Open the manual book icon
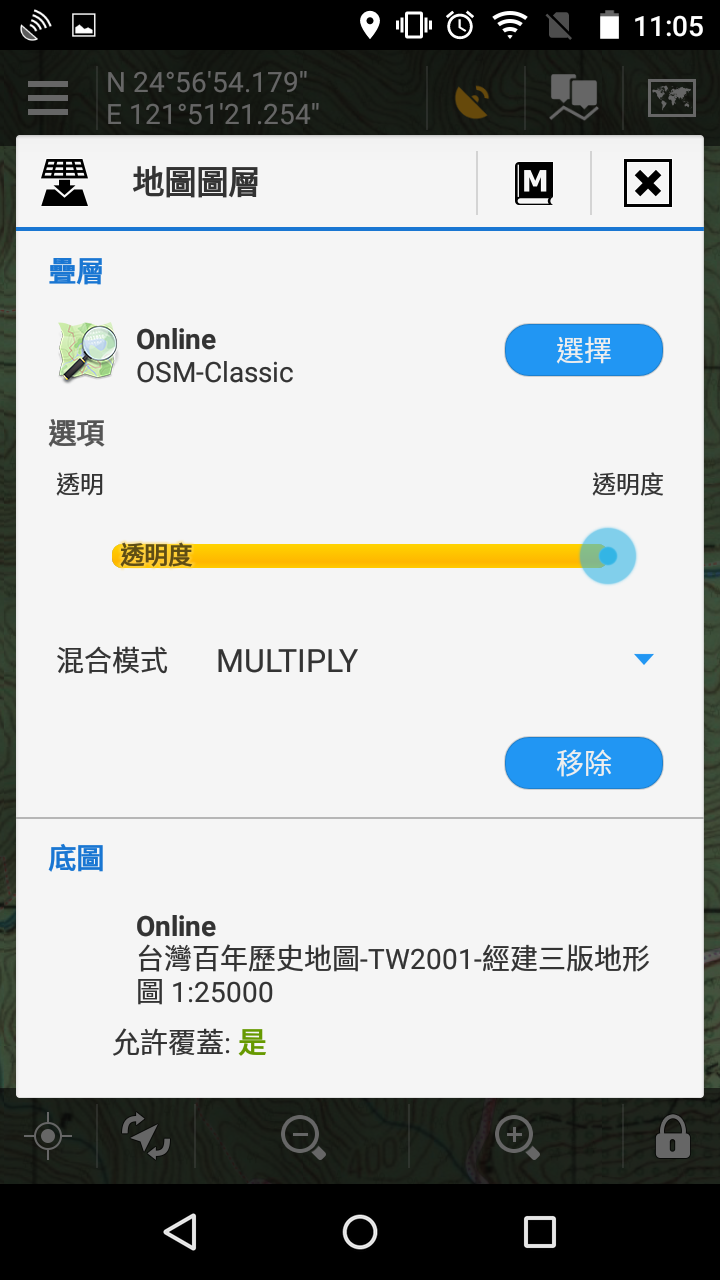Image resolution: width=720 pixels, height=1280 pixels. pyautogui.click(x=534, y=184)
